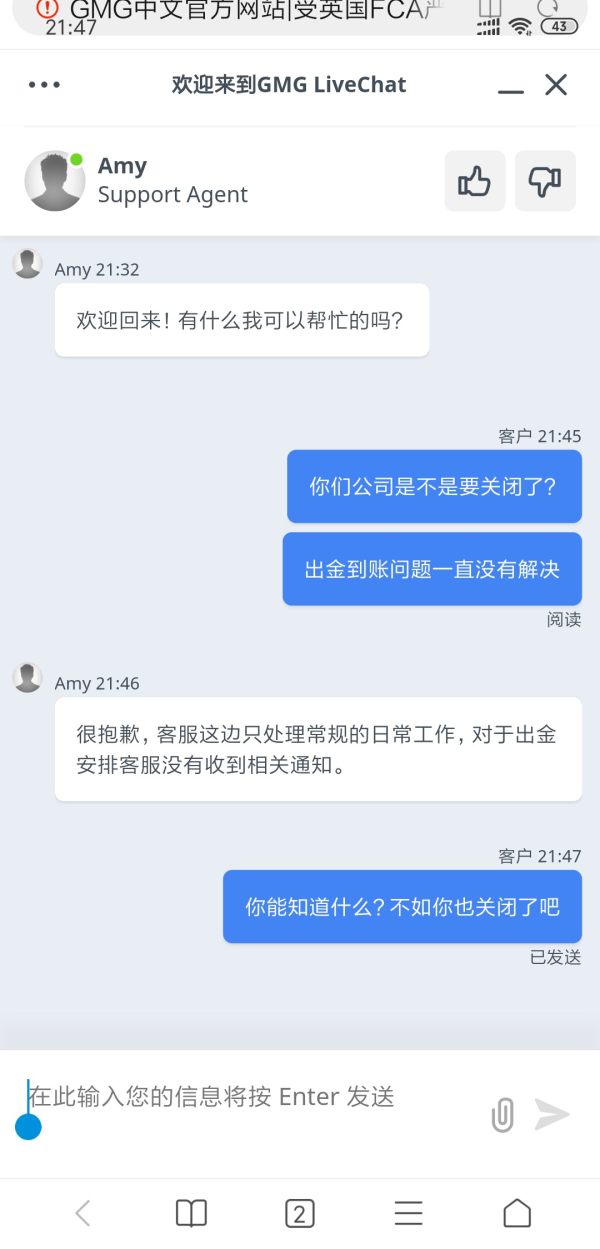Rate agent Amy with thumbs up
The height and width of the screenshot is (1249, 600).
tap(474, 181)
